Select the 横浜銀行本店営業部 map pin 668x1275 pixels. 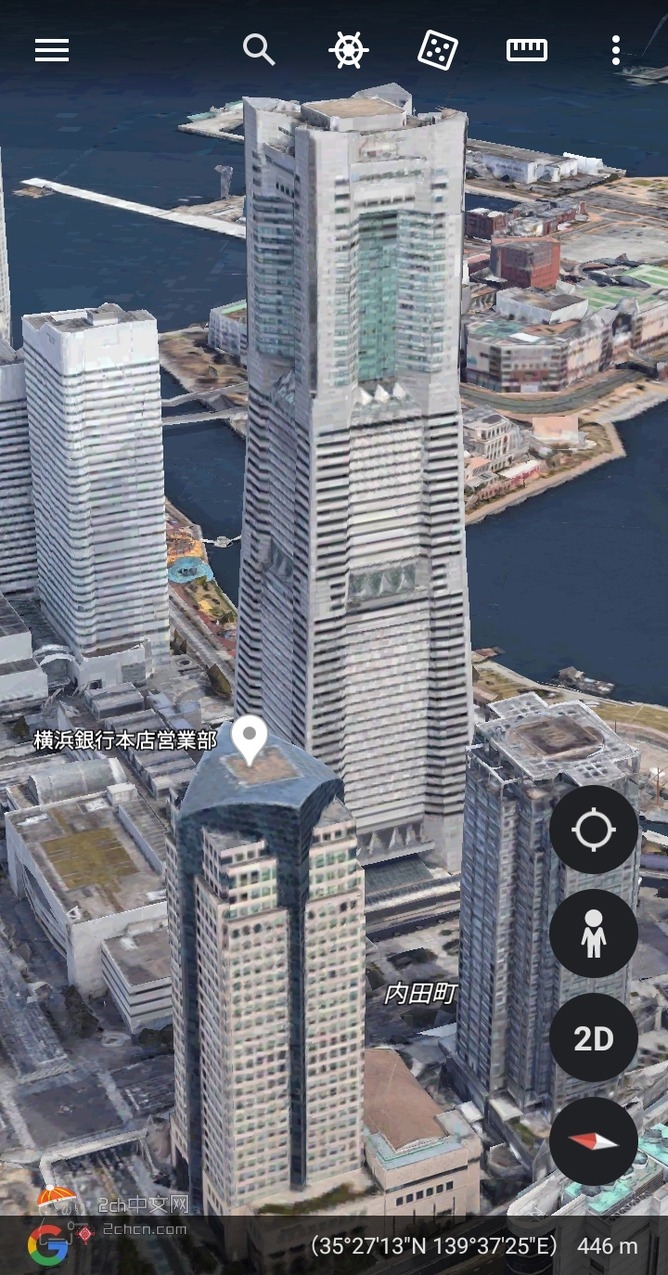point(250,739)
